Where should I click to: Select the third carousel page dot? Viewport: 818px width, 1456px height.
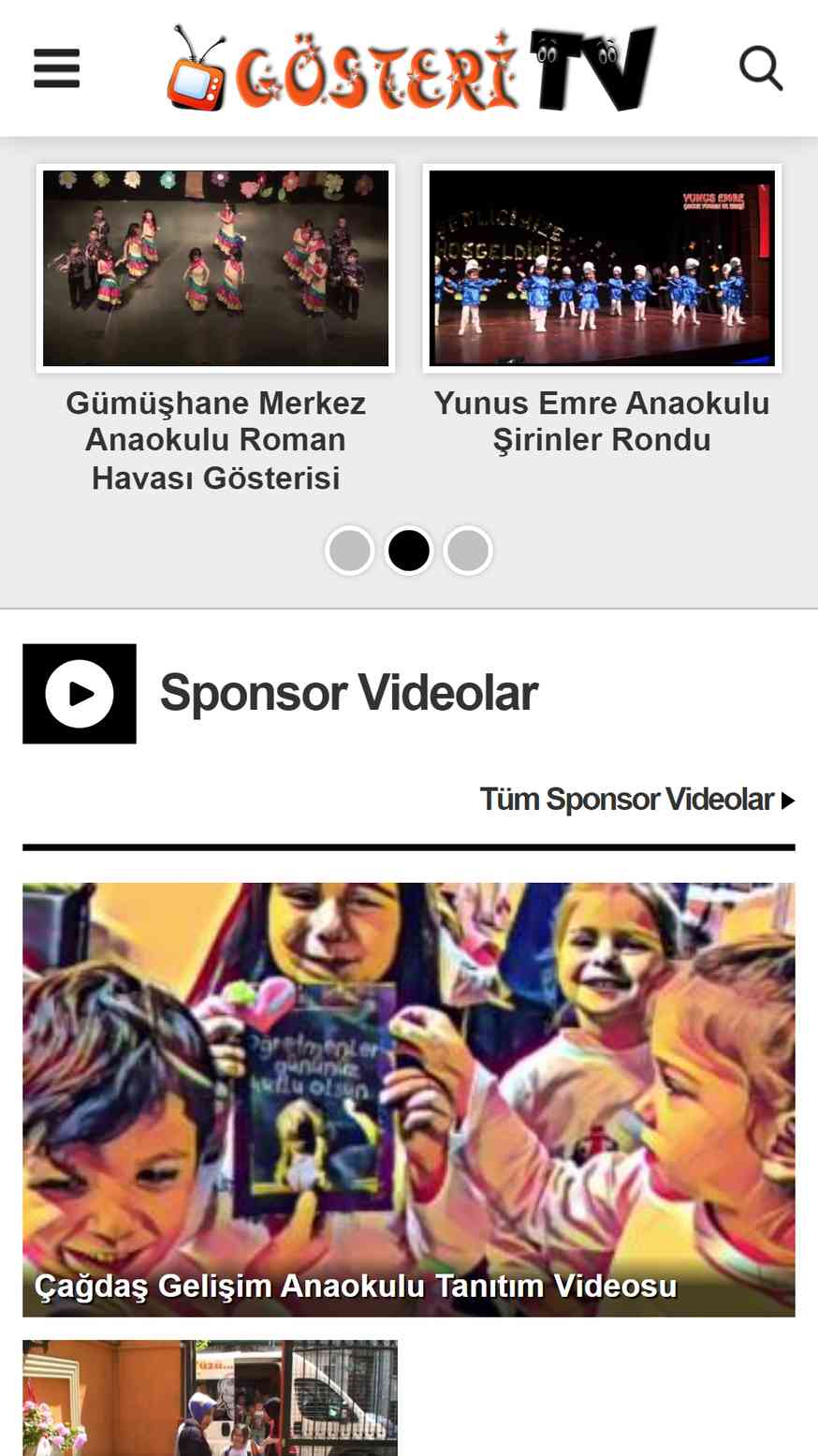tap(468, 551)
